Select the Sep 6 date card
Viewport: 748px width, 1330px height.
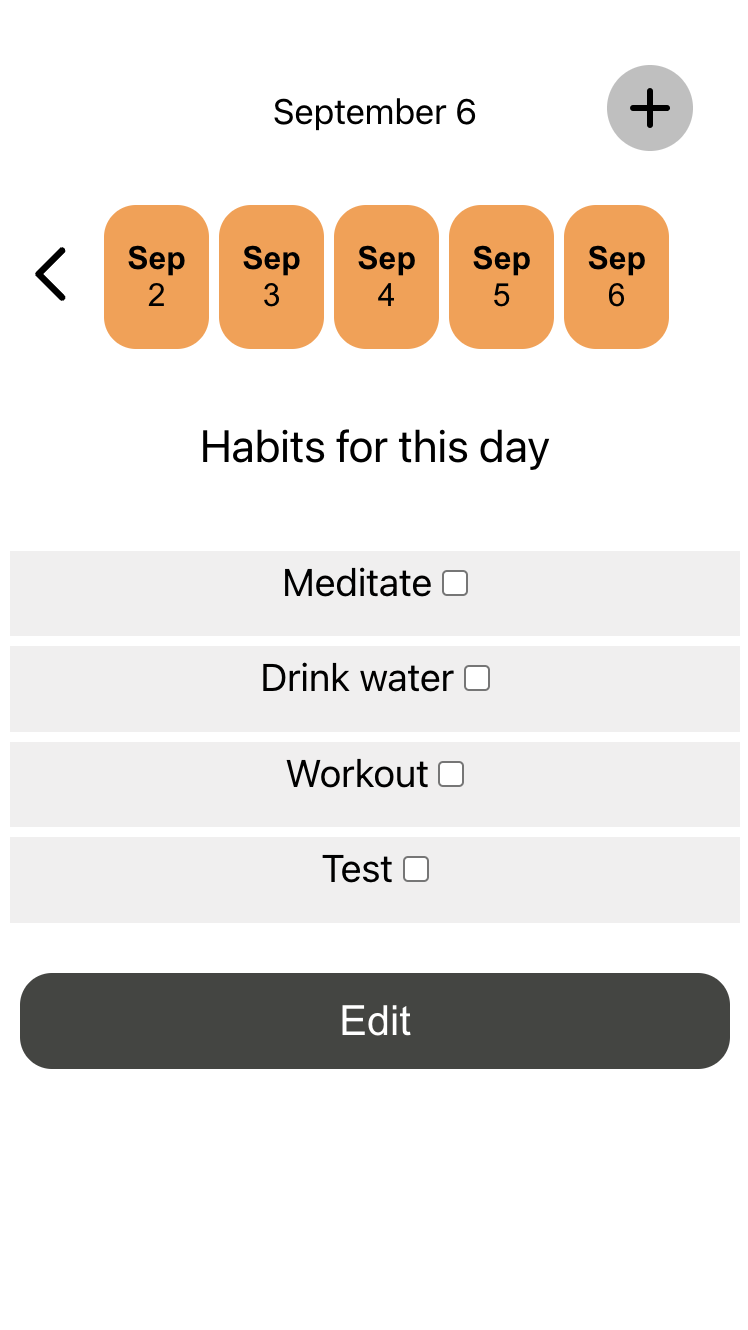coord(616,276)
